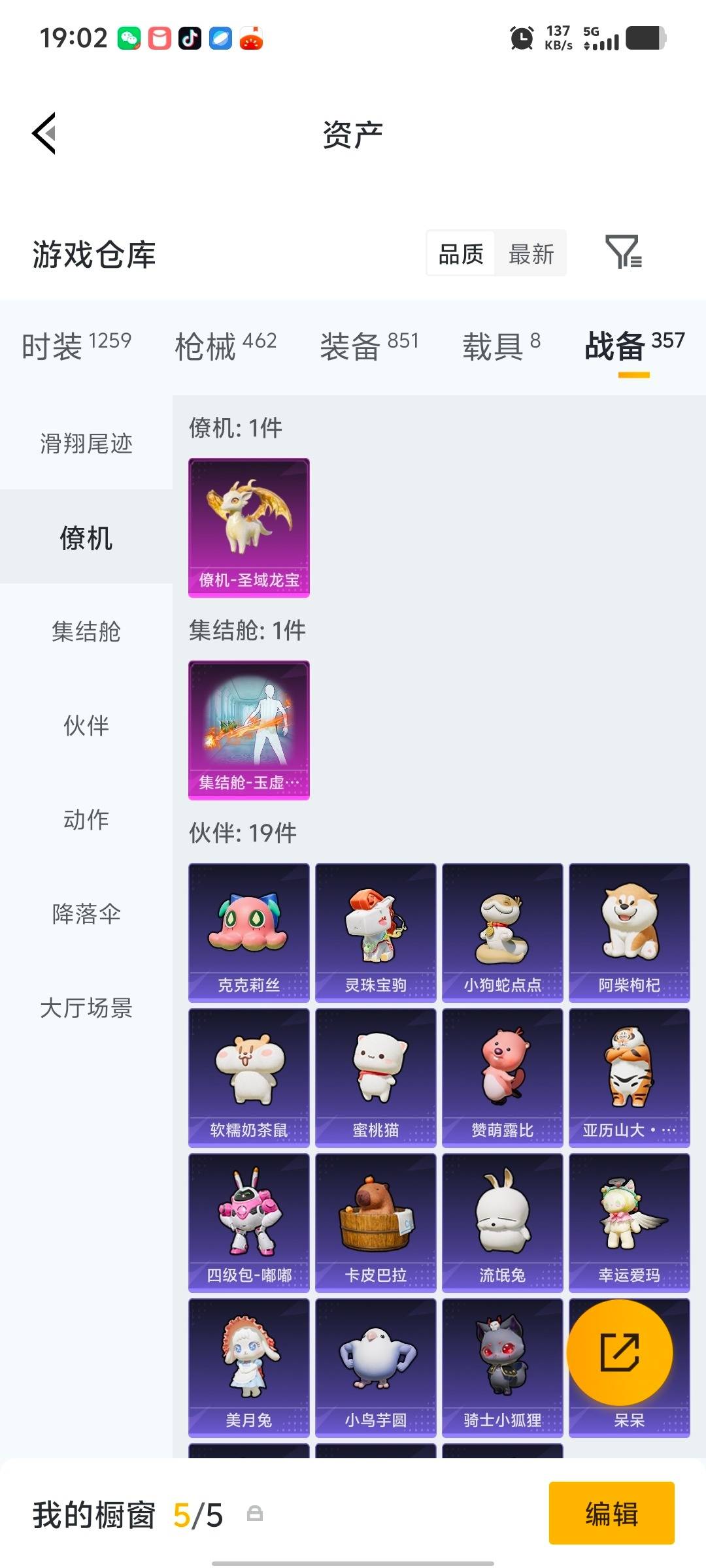The image size is (706, 1568).
Task: Click the back arrow to leave 资产 page
Action: pyautogui.click(x=43, y=133)
